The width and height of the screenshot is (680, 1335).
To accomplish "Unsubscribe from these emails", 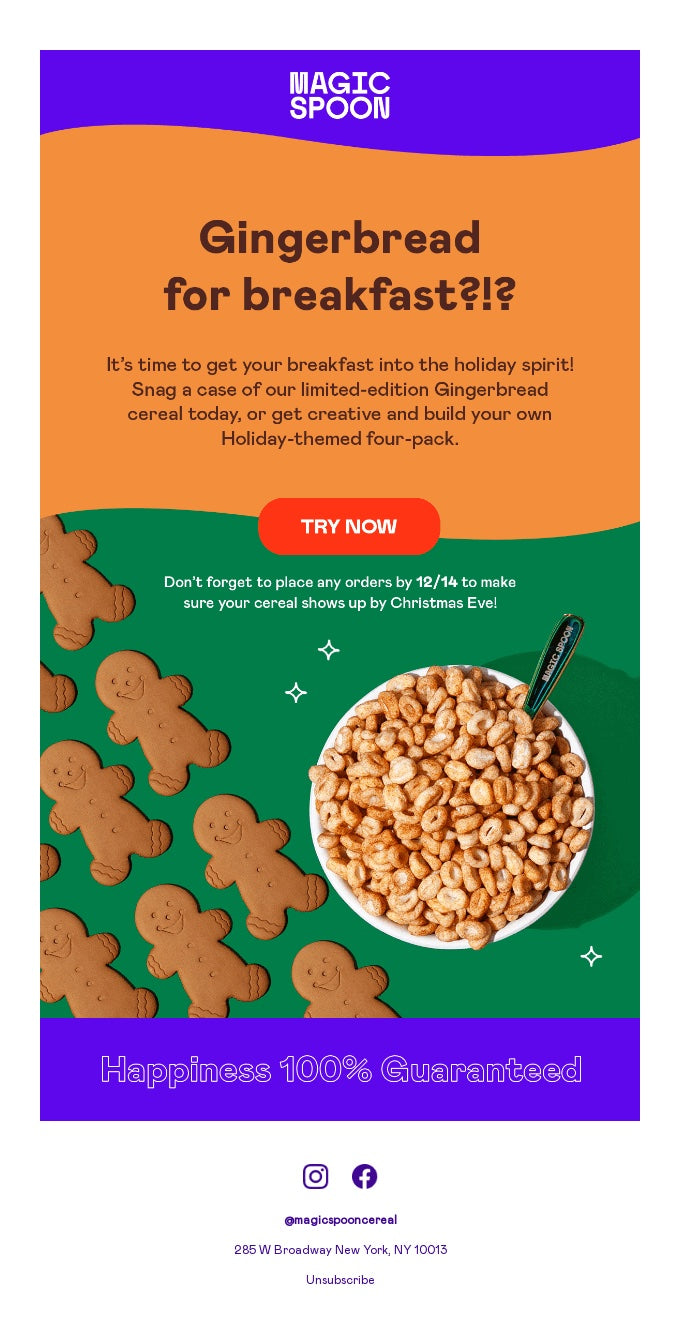I will click(340, 1280).
